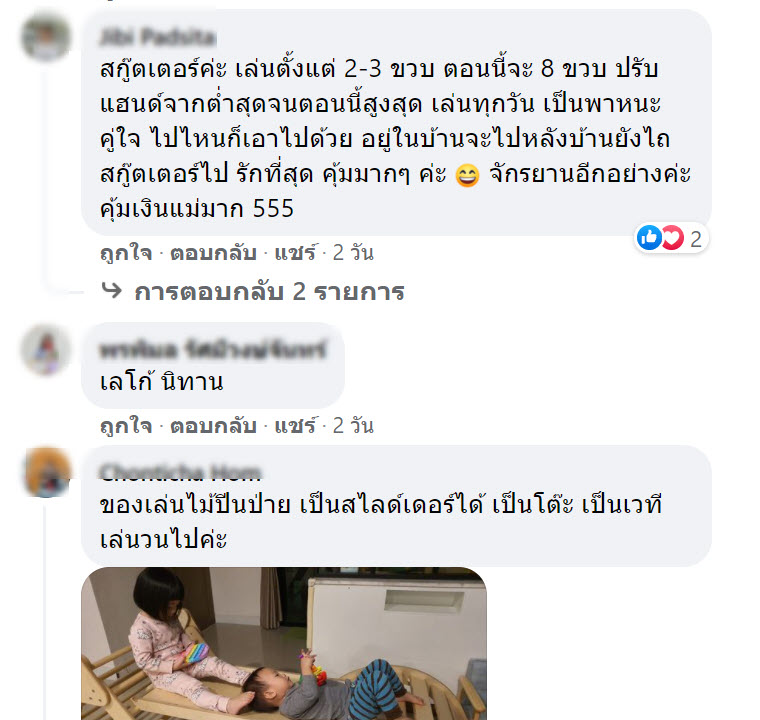
Task: Like the "เลโก้ นิทาน" comment
Action: tap(125, 426)
